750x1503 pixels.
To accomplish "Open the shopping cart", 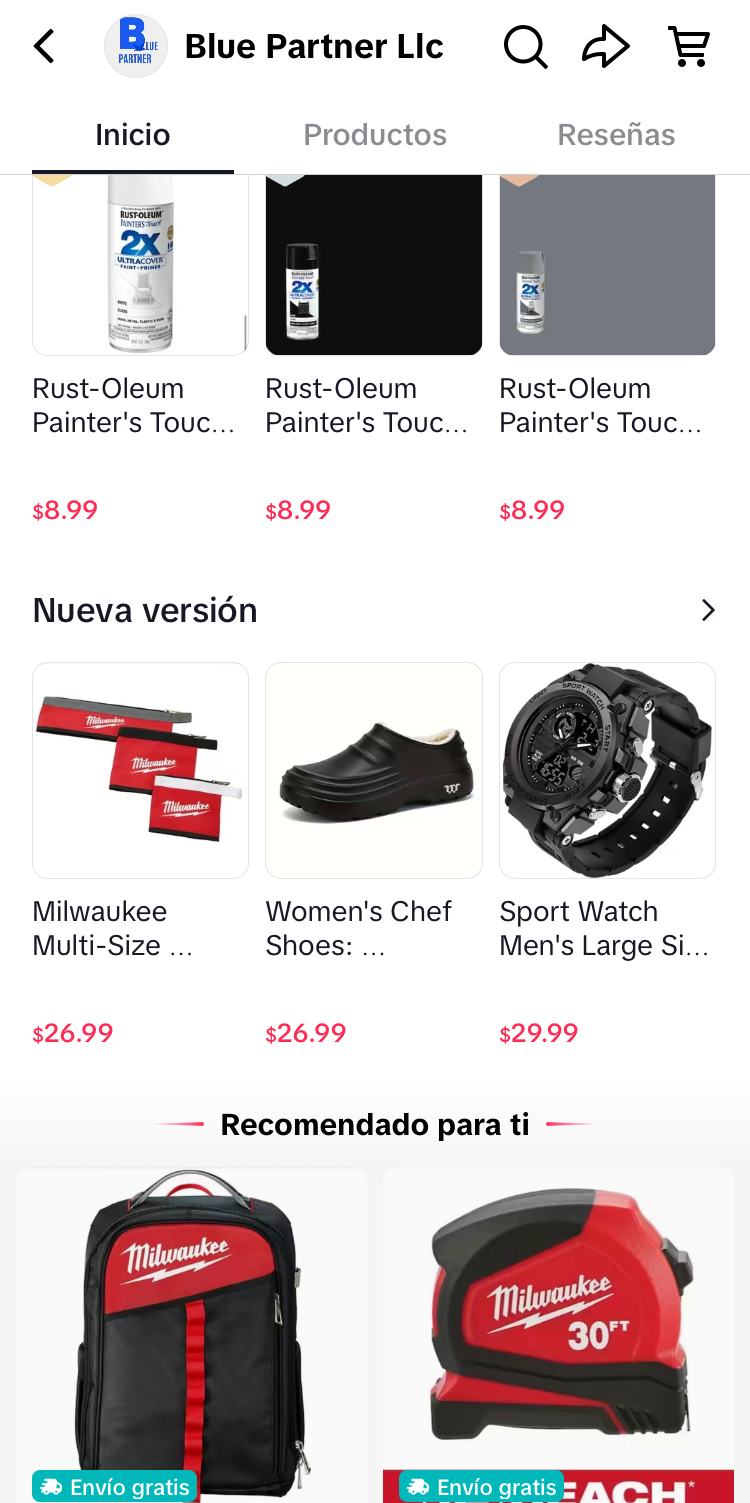I will (688, 46).
